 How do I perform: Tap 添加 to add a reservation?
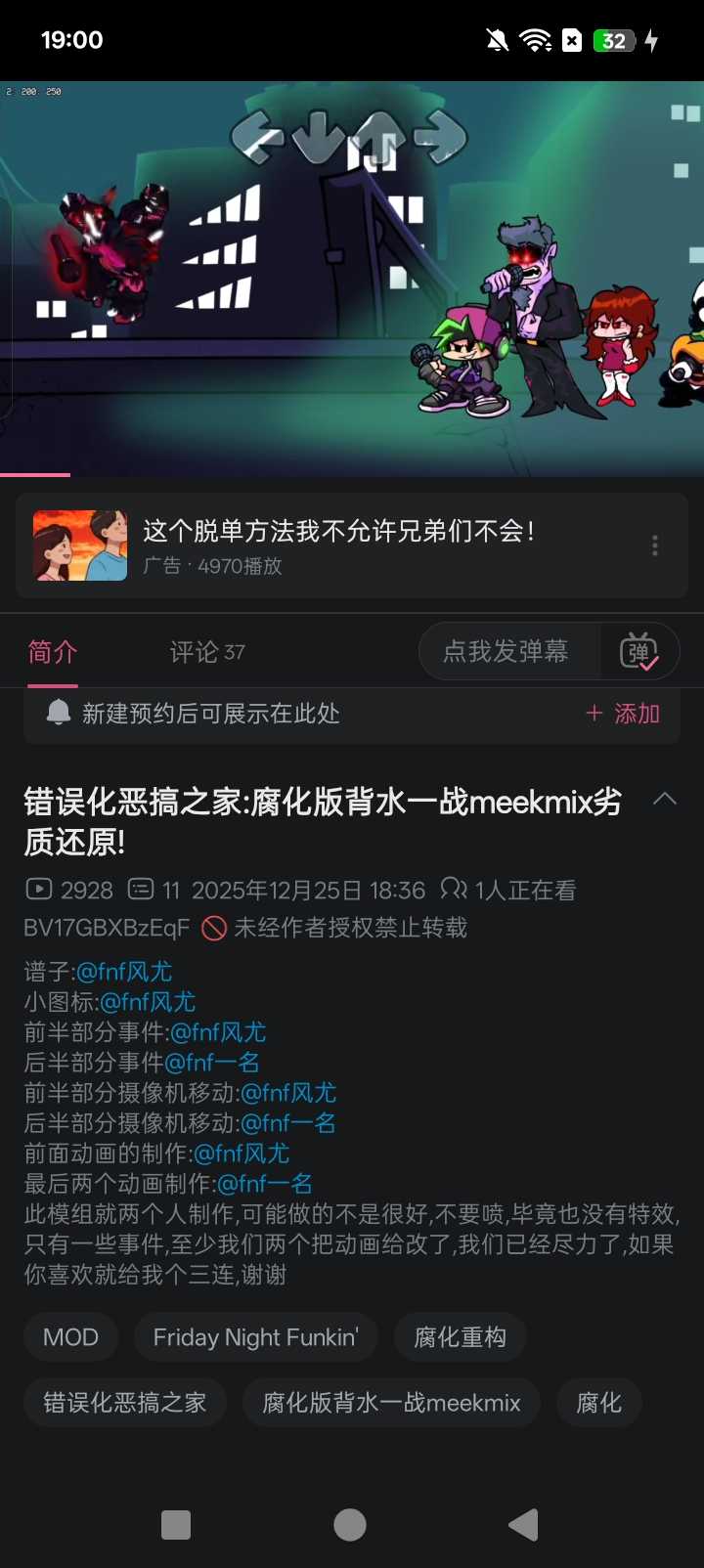click(x=624, y=714)
